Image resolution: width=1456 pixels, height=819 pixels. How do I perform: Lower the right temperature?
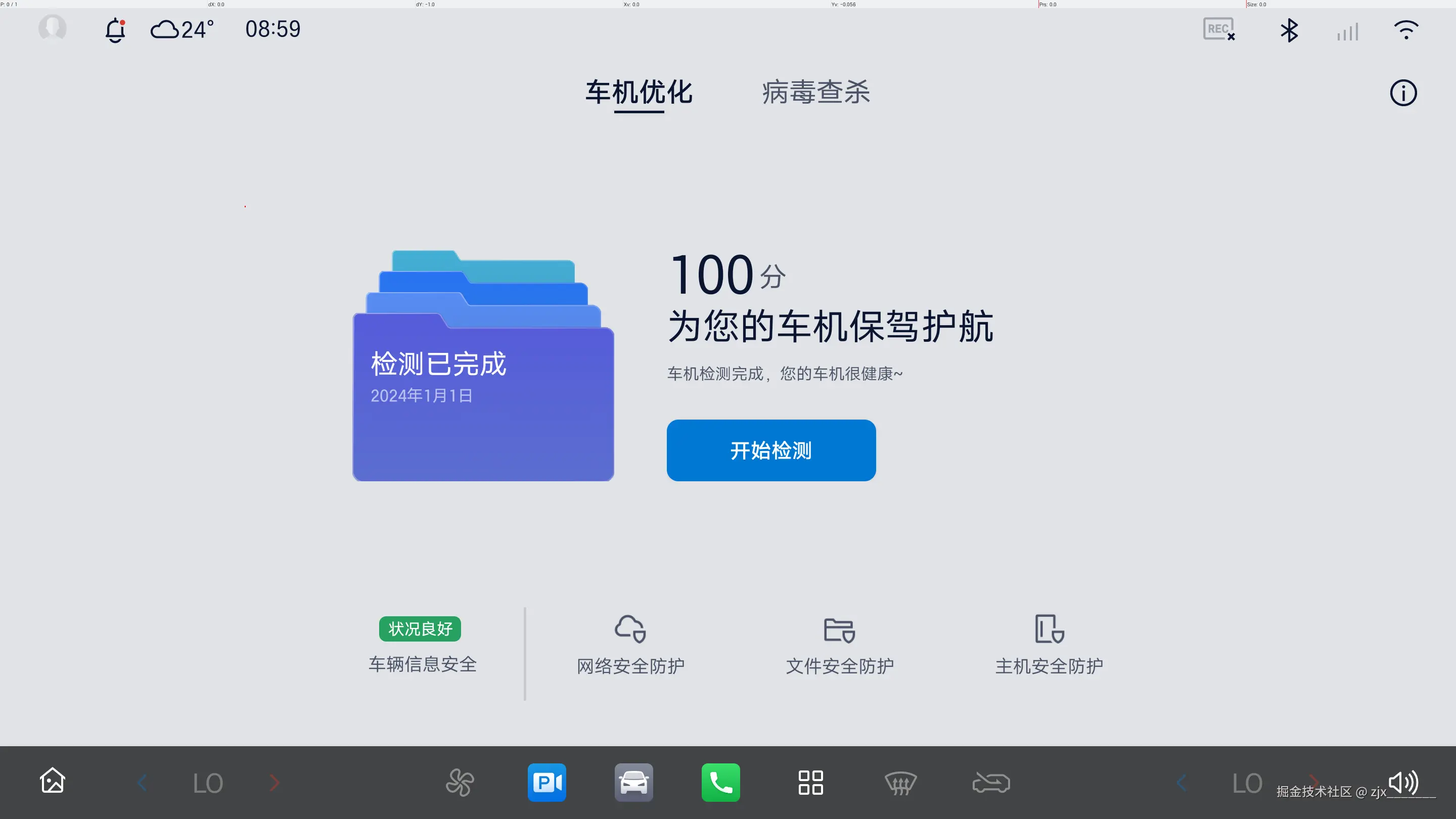pos(1181,783)
